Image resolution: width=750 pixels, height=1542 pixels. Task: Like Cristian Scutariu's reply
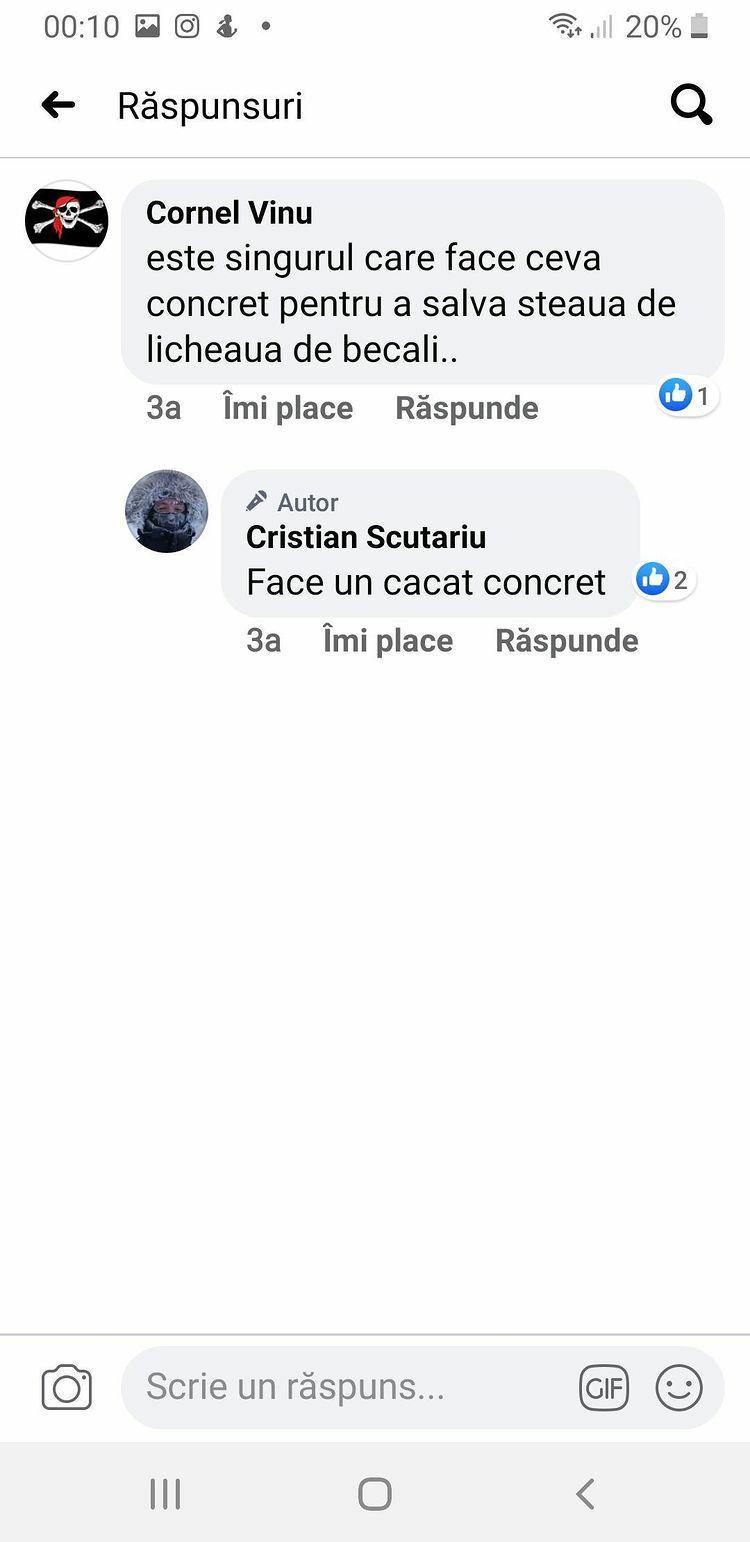387,640
